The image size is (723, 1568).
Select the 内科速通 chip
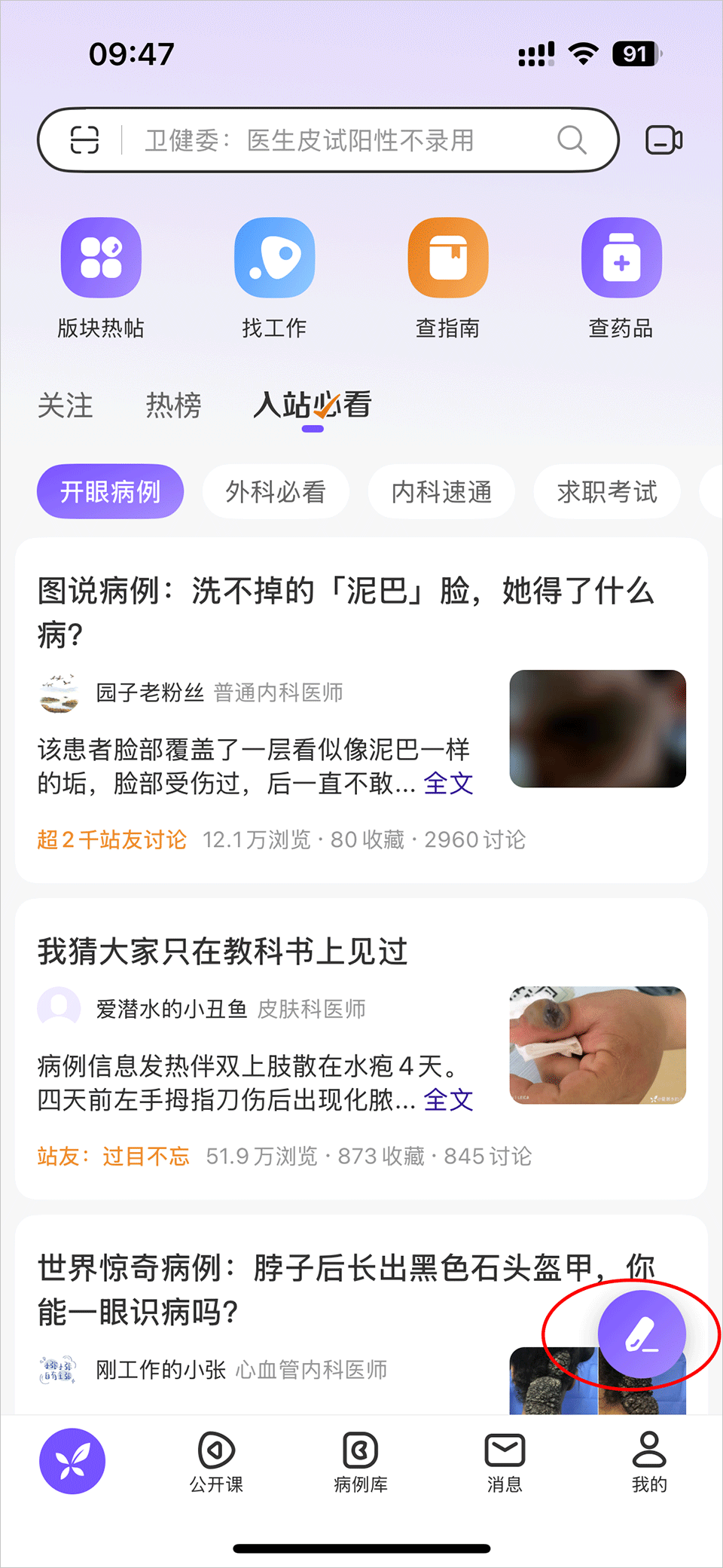[x=441, y=492]
